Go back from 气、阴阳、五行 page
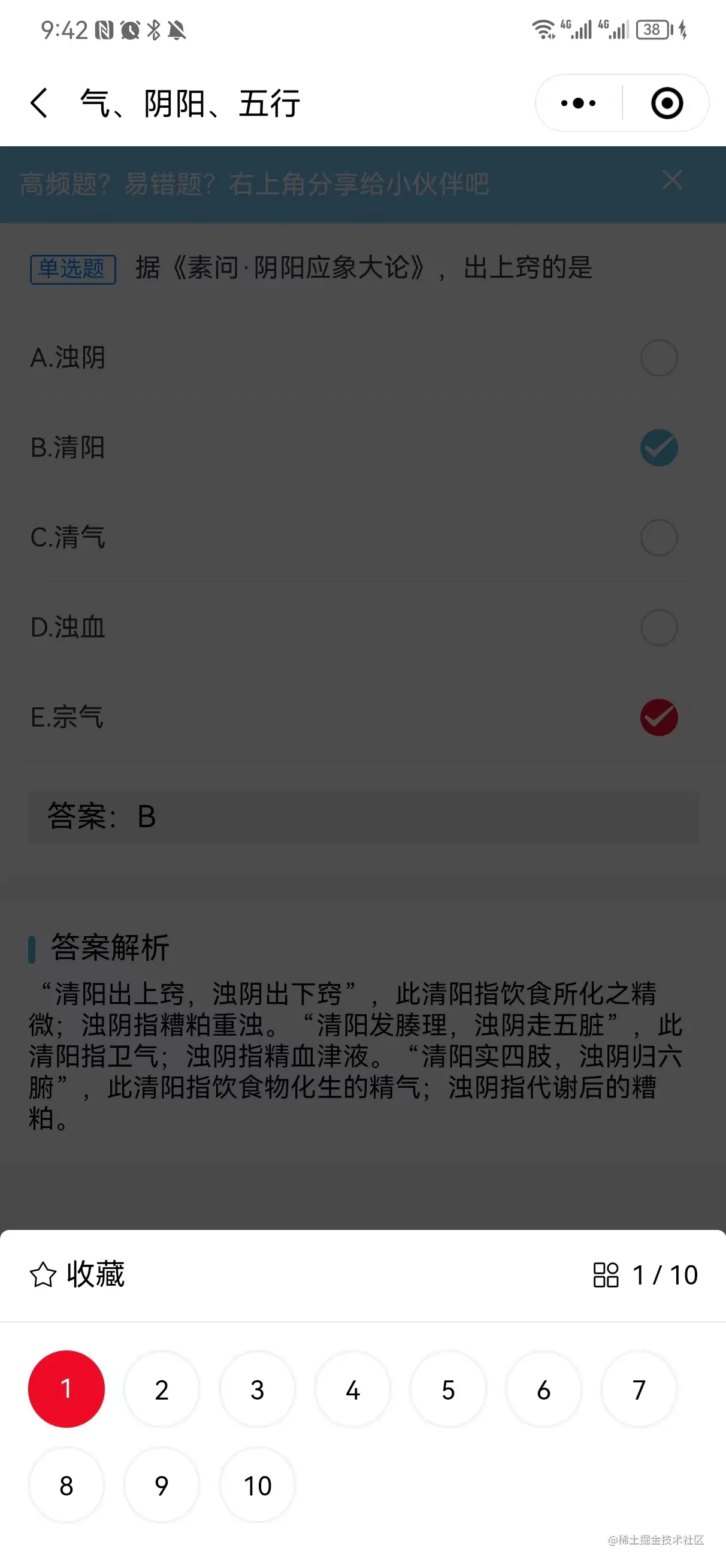The height and width of the screenshot is (1568, 726). (x=39, y=103)
